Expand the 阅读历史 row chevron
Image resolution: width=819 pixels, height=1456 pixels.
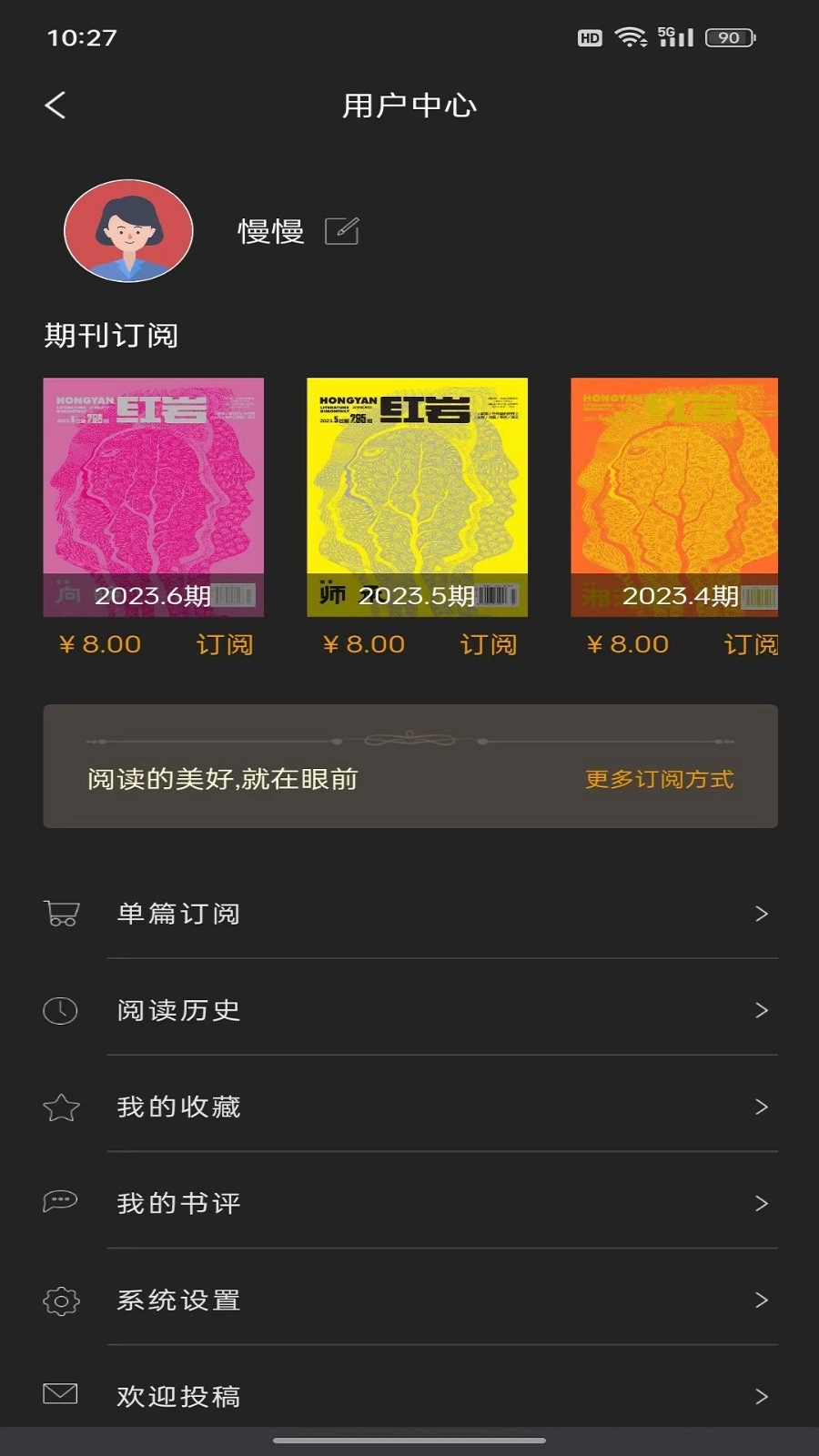[x=763, y=1010]
